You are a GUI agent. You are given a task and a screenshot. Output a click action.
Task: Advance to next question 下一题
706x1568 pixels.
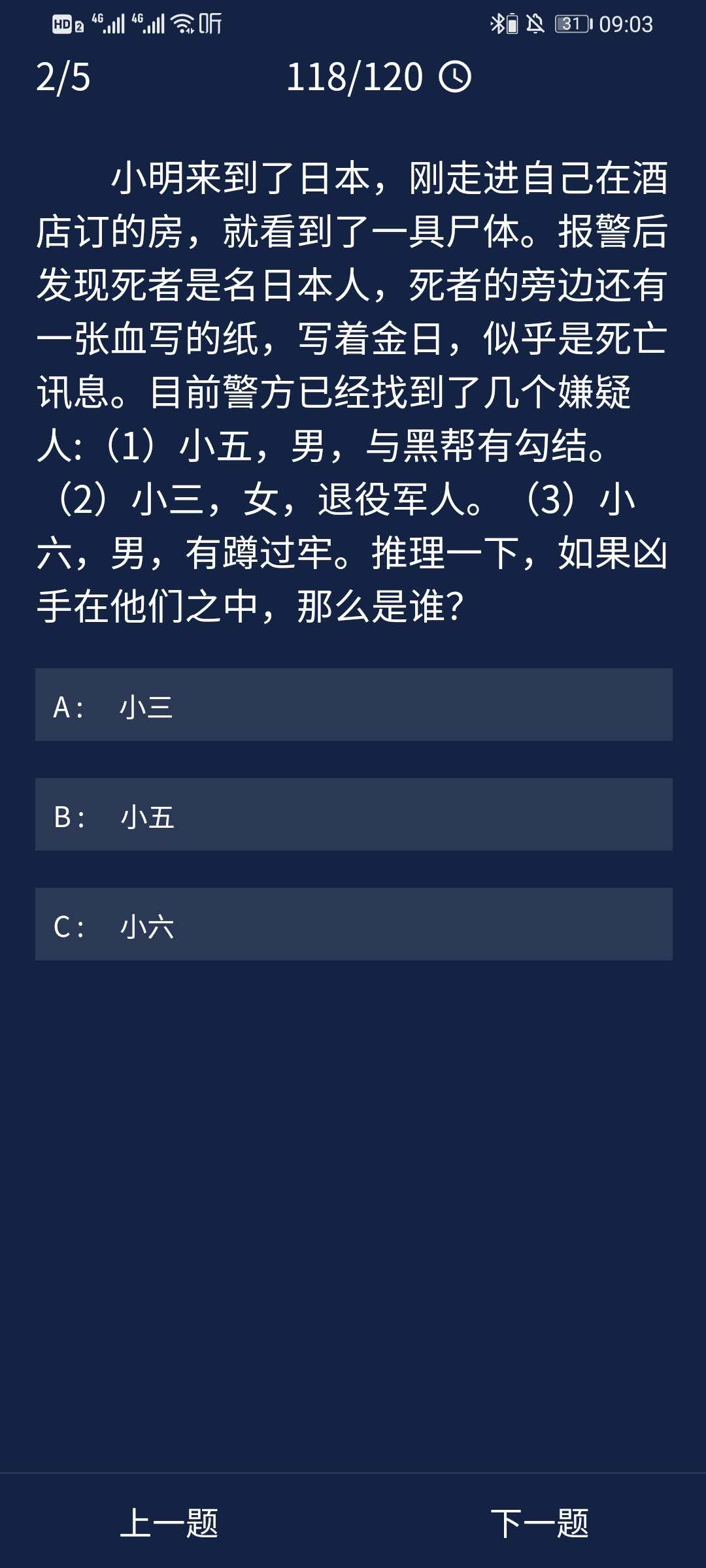click(x=539, y=1524)
